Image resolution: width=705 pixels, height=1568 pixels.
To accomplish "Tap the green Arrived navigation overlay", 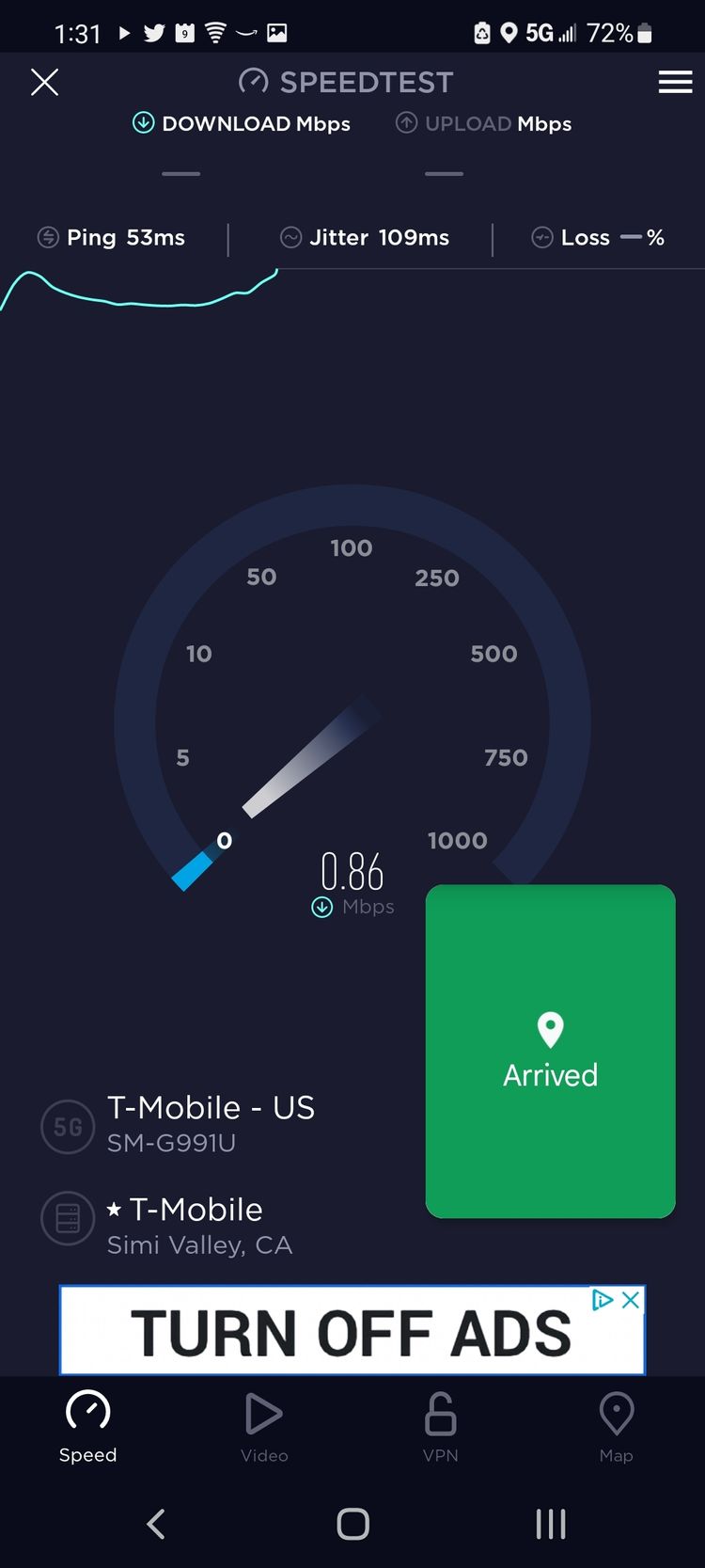I will point(551,1052).
